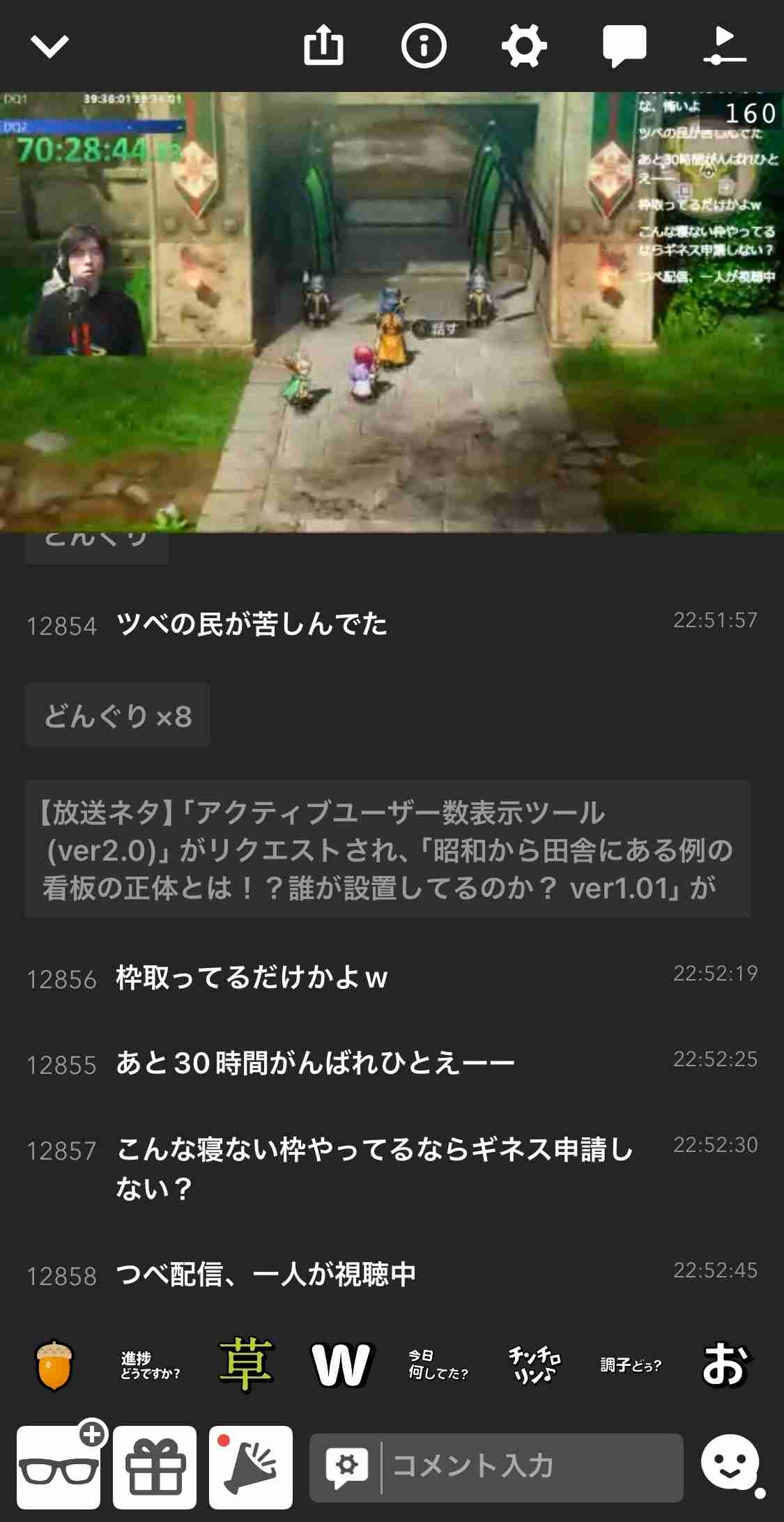
Task: Open the playback controls icon
Action: [x=725, y=46]
